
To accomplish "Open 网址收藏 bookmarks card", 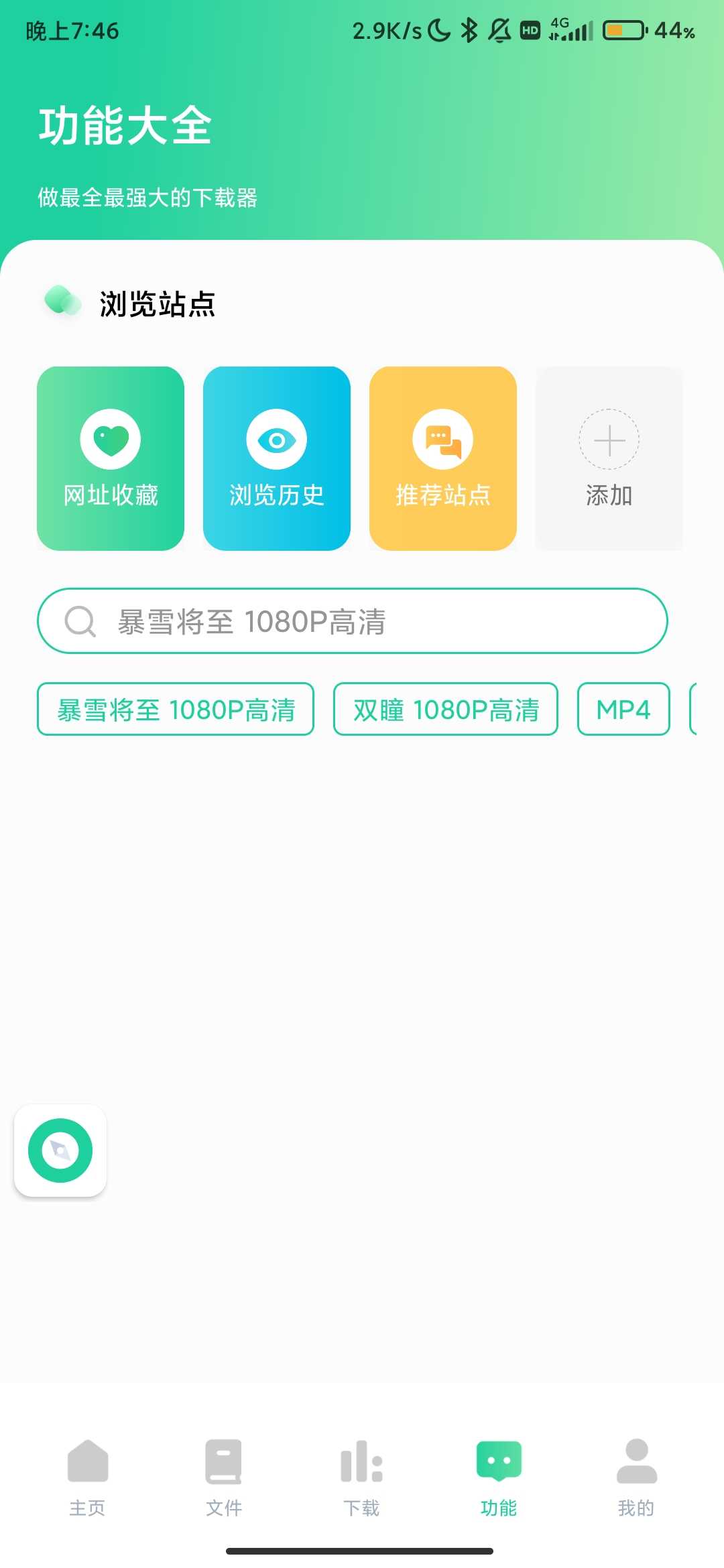I will (x=111, y=458).
